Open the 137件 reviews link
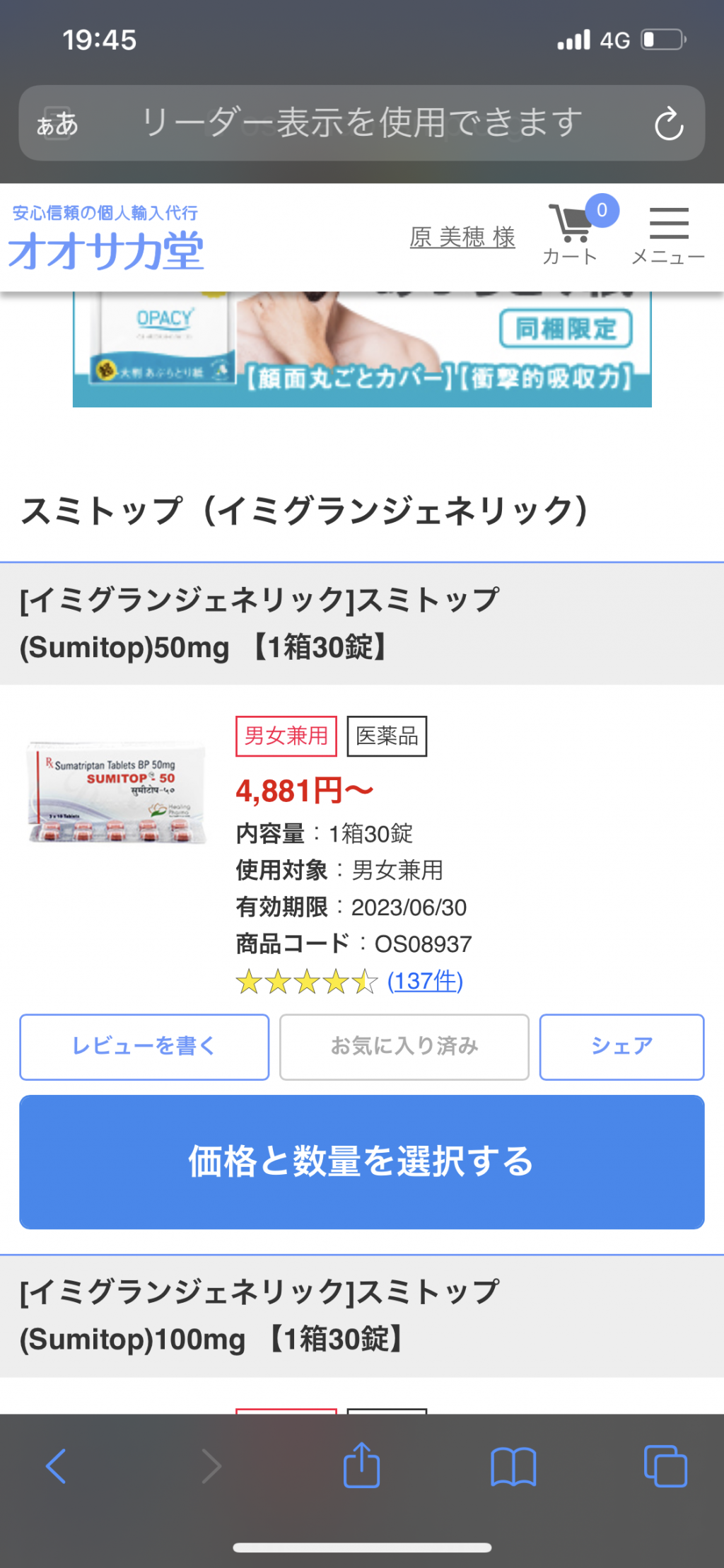724x1568 pixels. [x=425, y=981]
